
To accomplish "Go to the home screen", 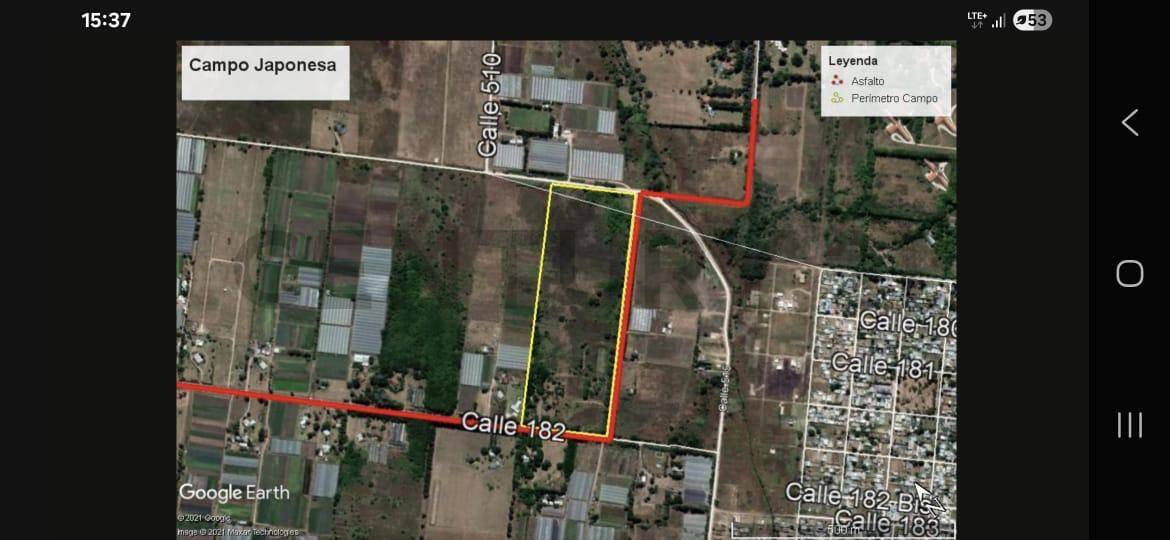I will pos(1129,273).
